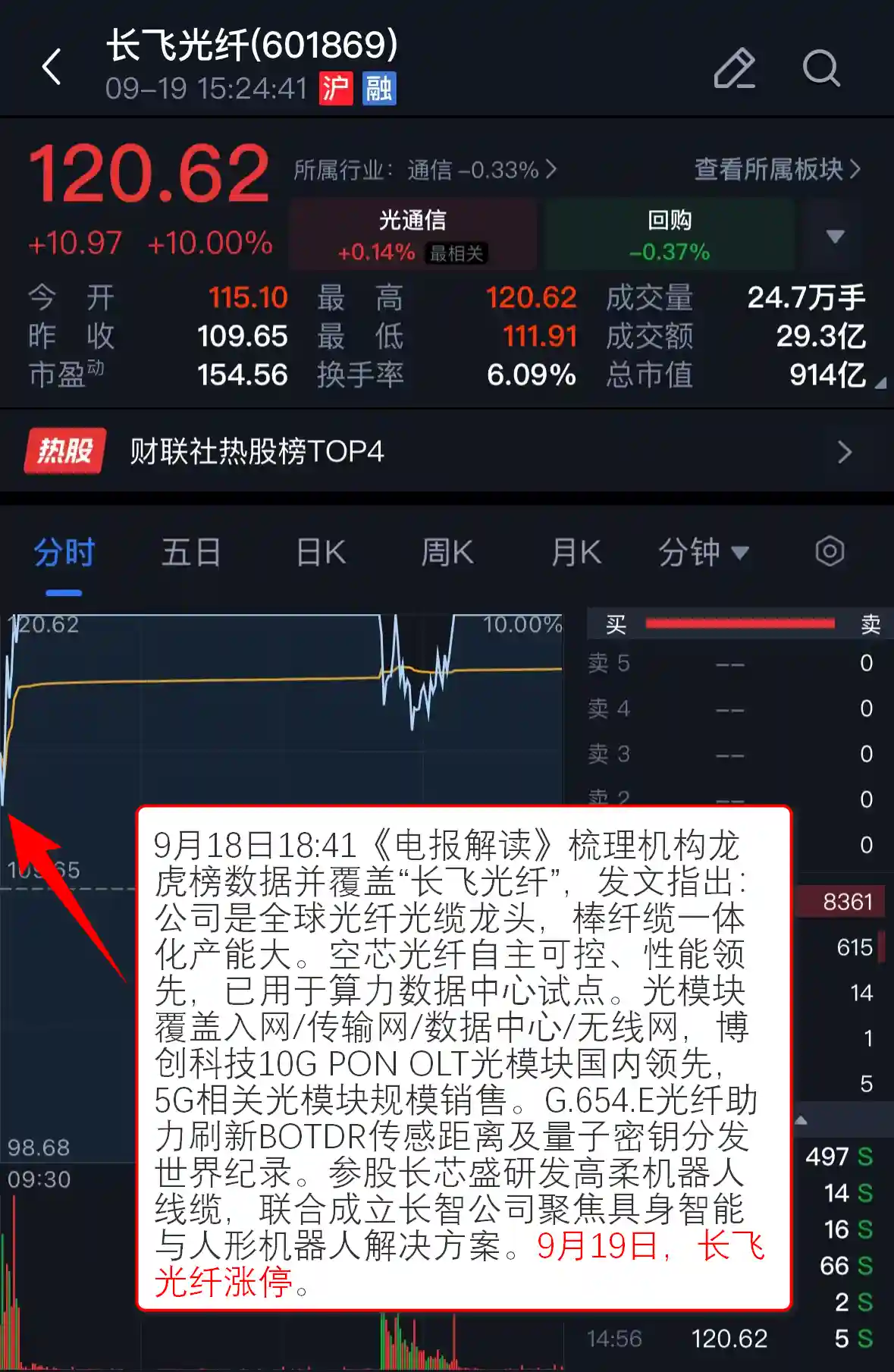894x1372 pixels.
Task: Select the 回购 buyback sector card
Action: click(x=668, y=234)
